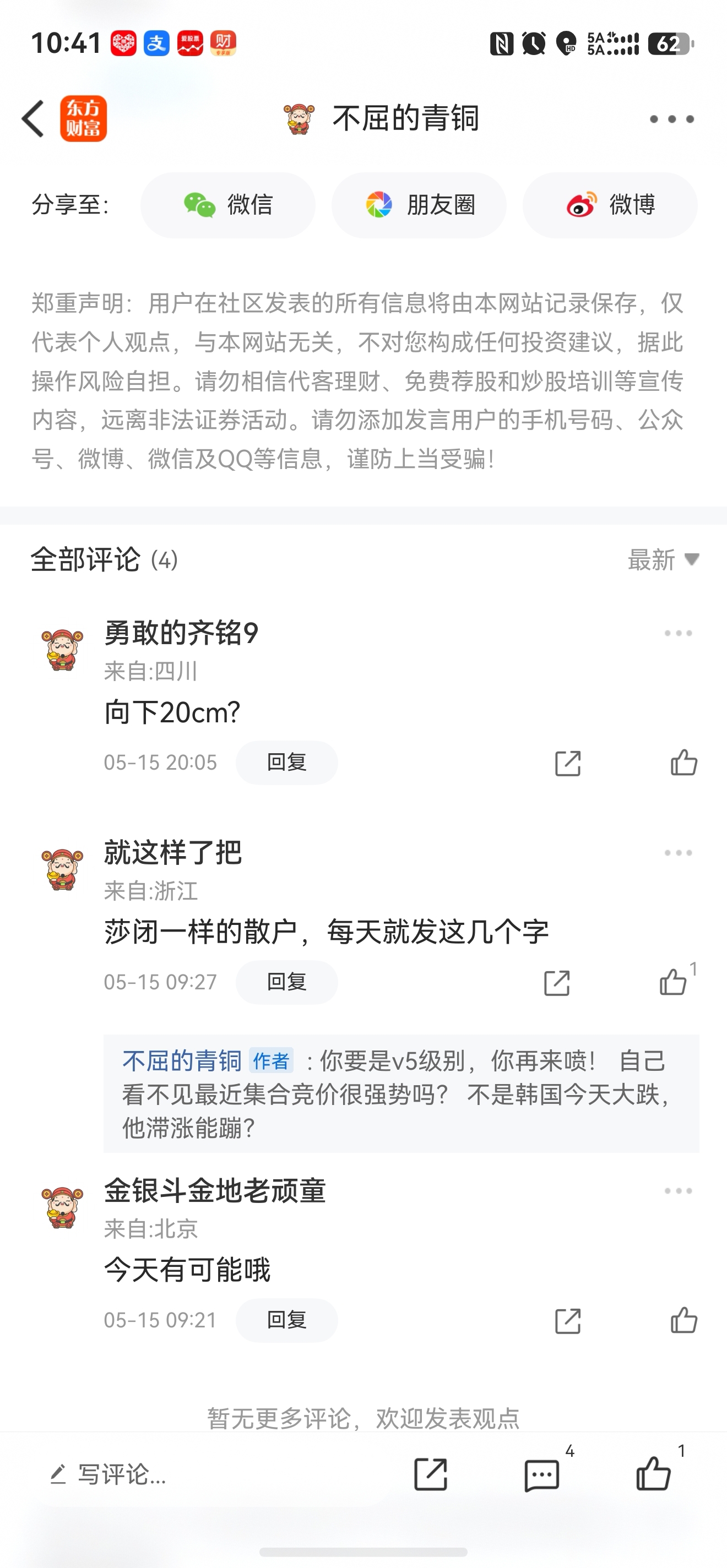Like the post from bottom bar
Viewport: 727px width, 1568px height.
tap(653, 1474)
